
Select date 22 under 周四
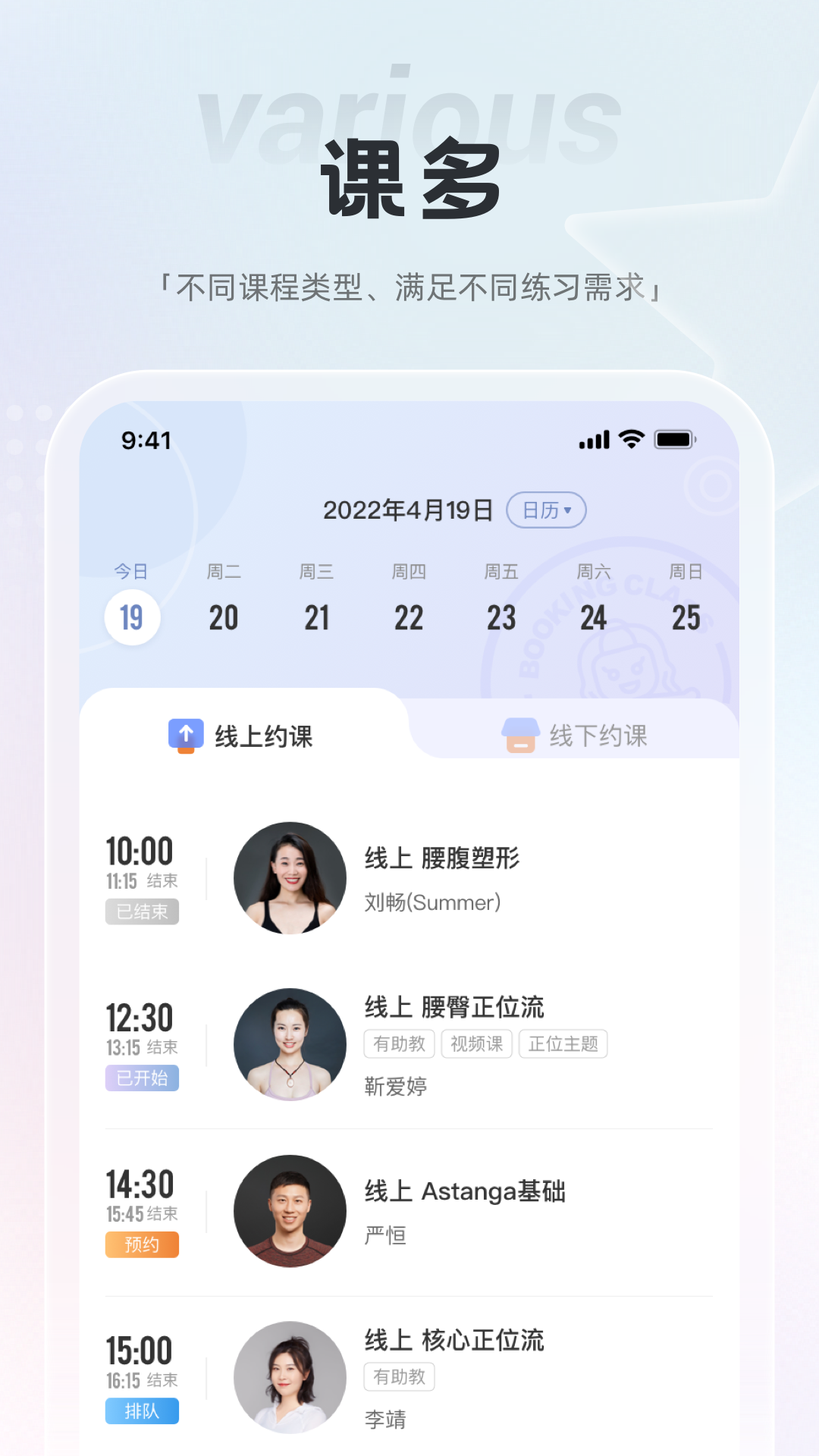coord(409,617)
